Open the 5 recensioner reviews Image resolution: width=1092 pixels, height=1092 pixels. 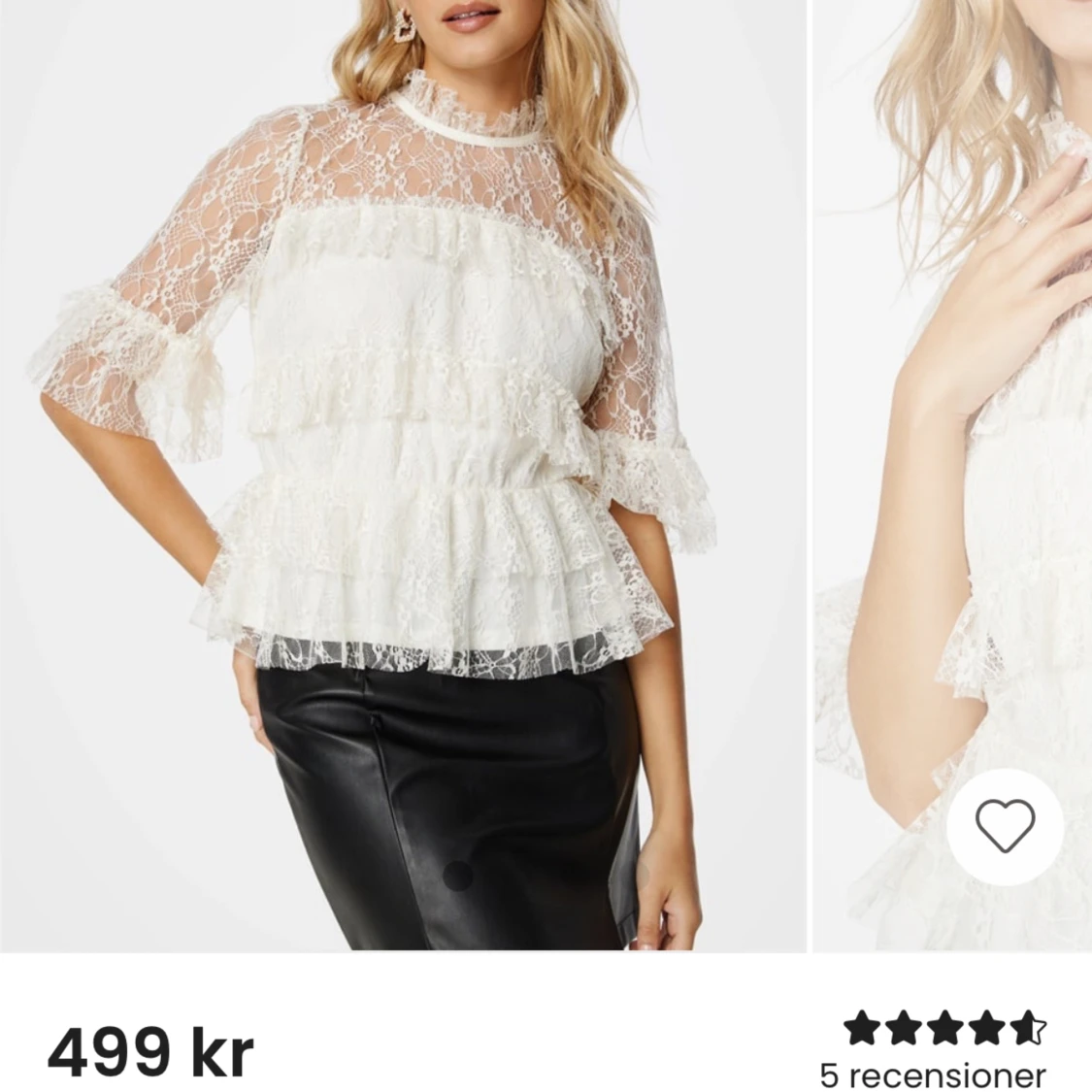click(x=933, y=1075)
